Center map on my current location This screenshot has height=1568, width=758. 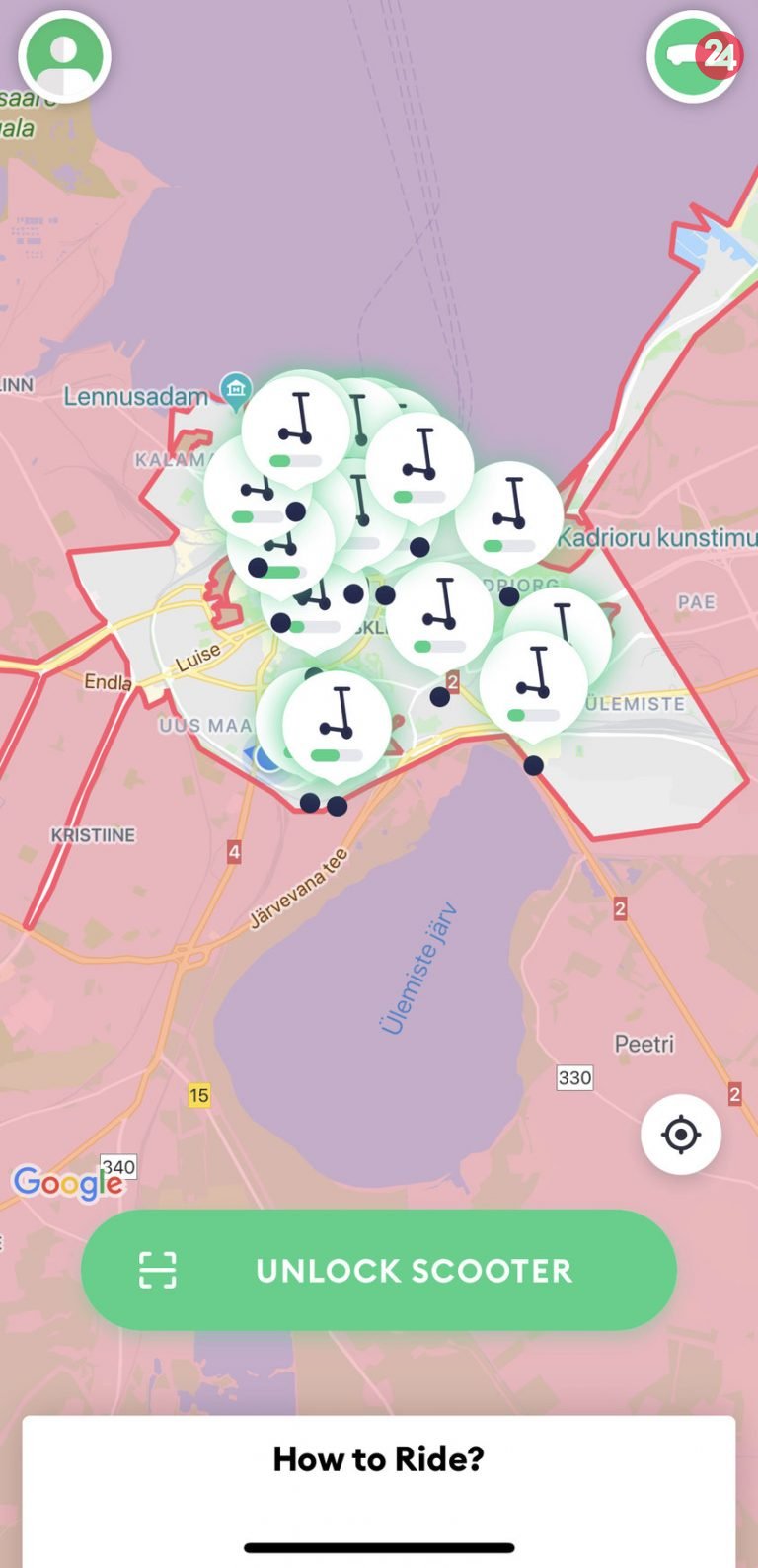click(x=680, y=1135)
